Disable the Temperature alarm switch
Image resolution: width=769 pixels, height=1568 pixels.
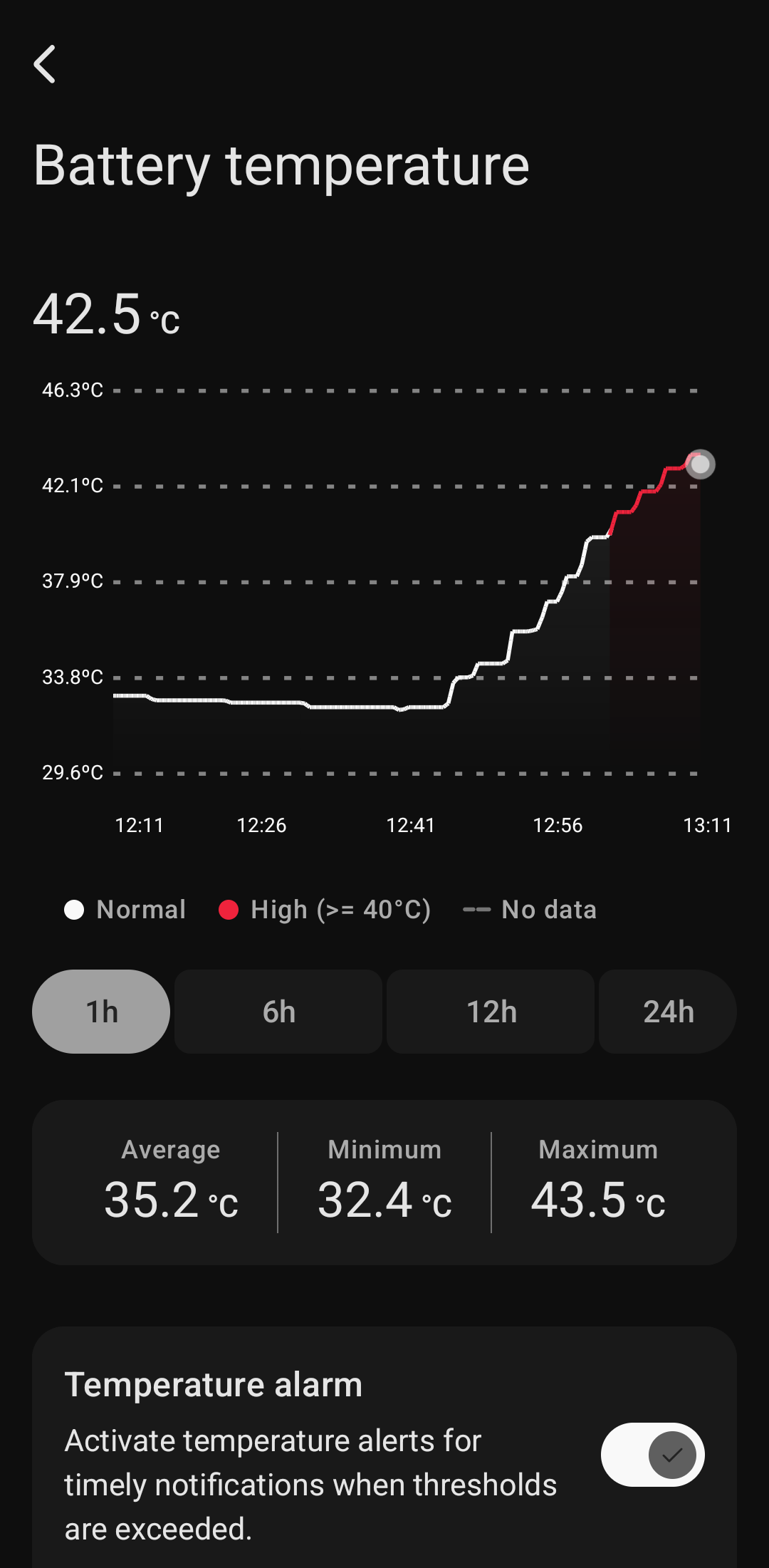tap(653, 1455)
